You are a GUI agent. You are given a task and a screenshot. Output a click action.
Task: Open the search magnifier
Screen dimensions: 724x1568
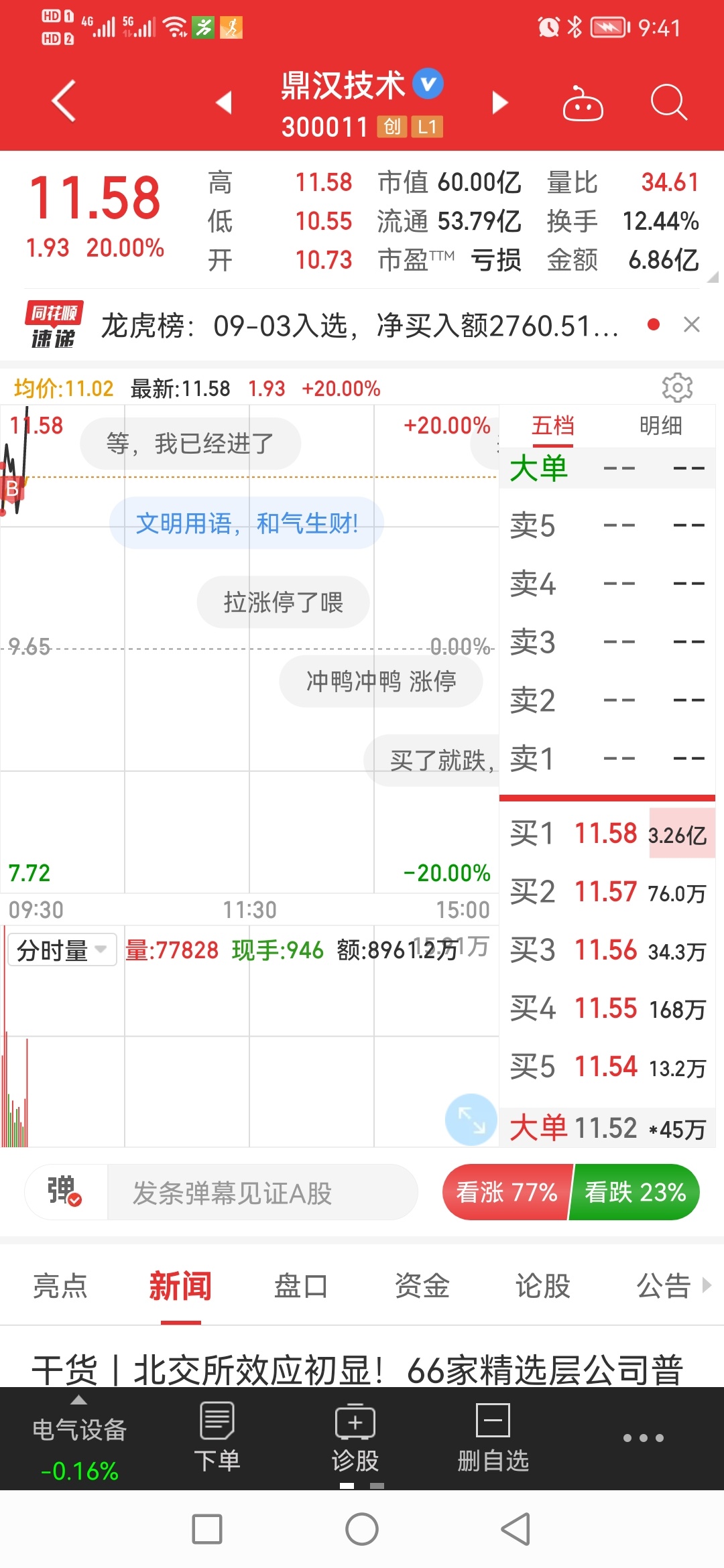[x=669, y=103]
